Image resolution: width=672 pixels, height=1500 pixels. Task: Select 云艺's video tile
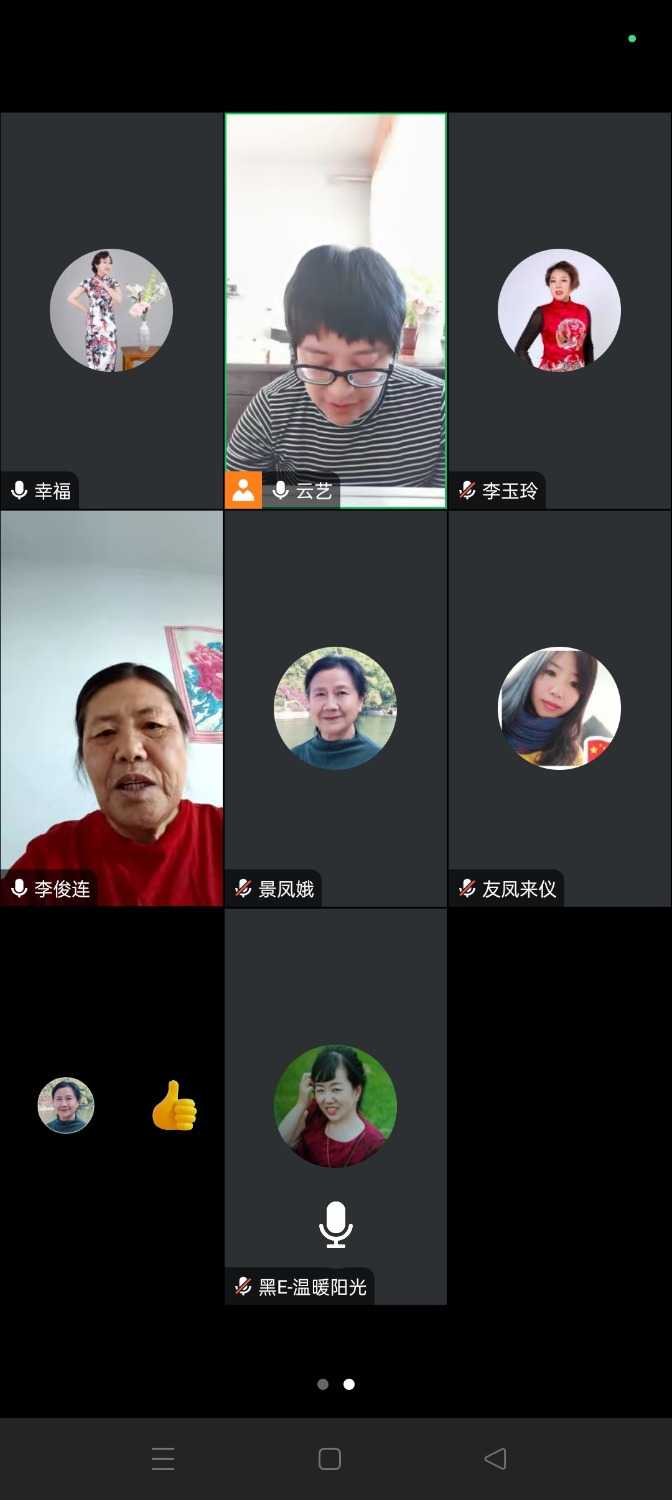pos(335,310)
